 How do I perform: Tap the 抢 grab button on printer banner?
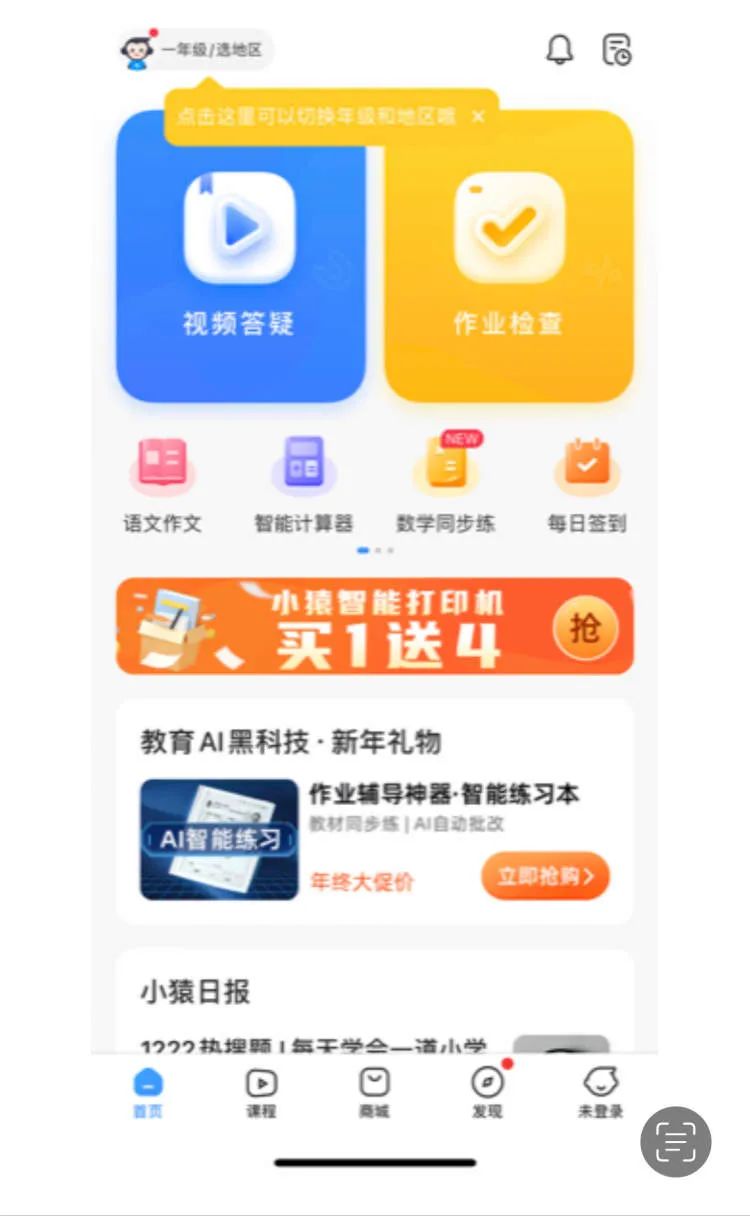tap(587, 626)
